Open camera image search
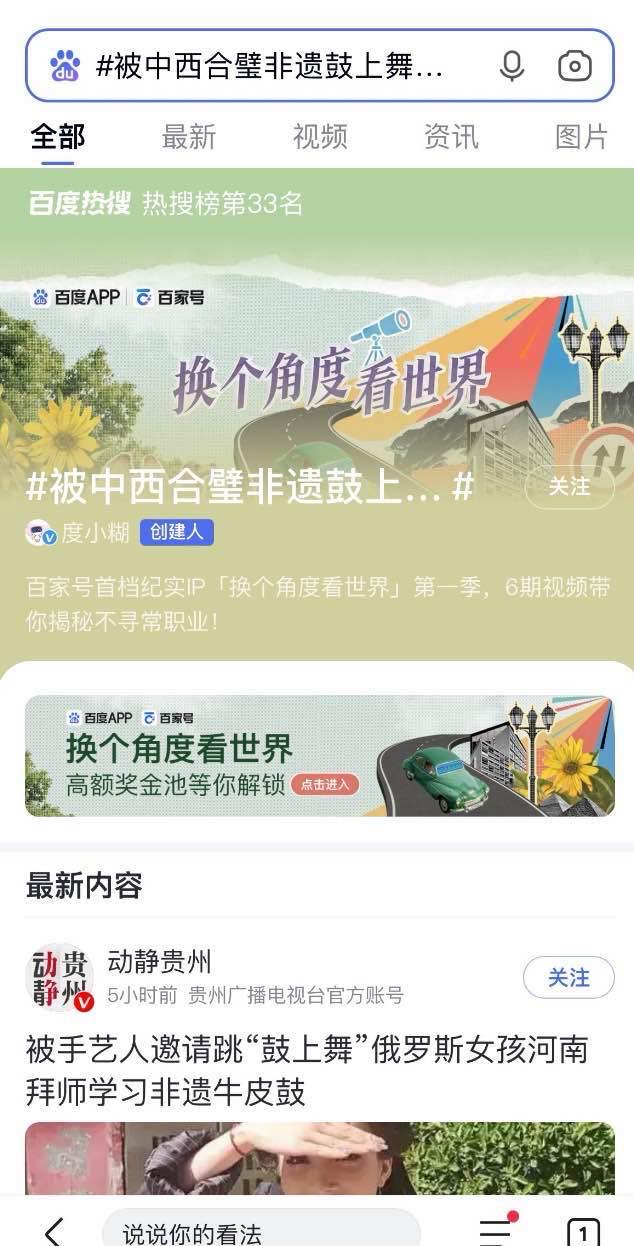 [574, 67]
